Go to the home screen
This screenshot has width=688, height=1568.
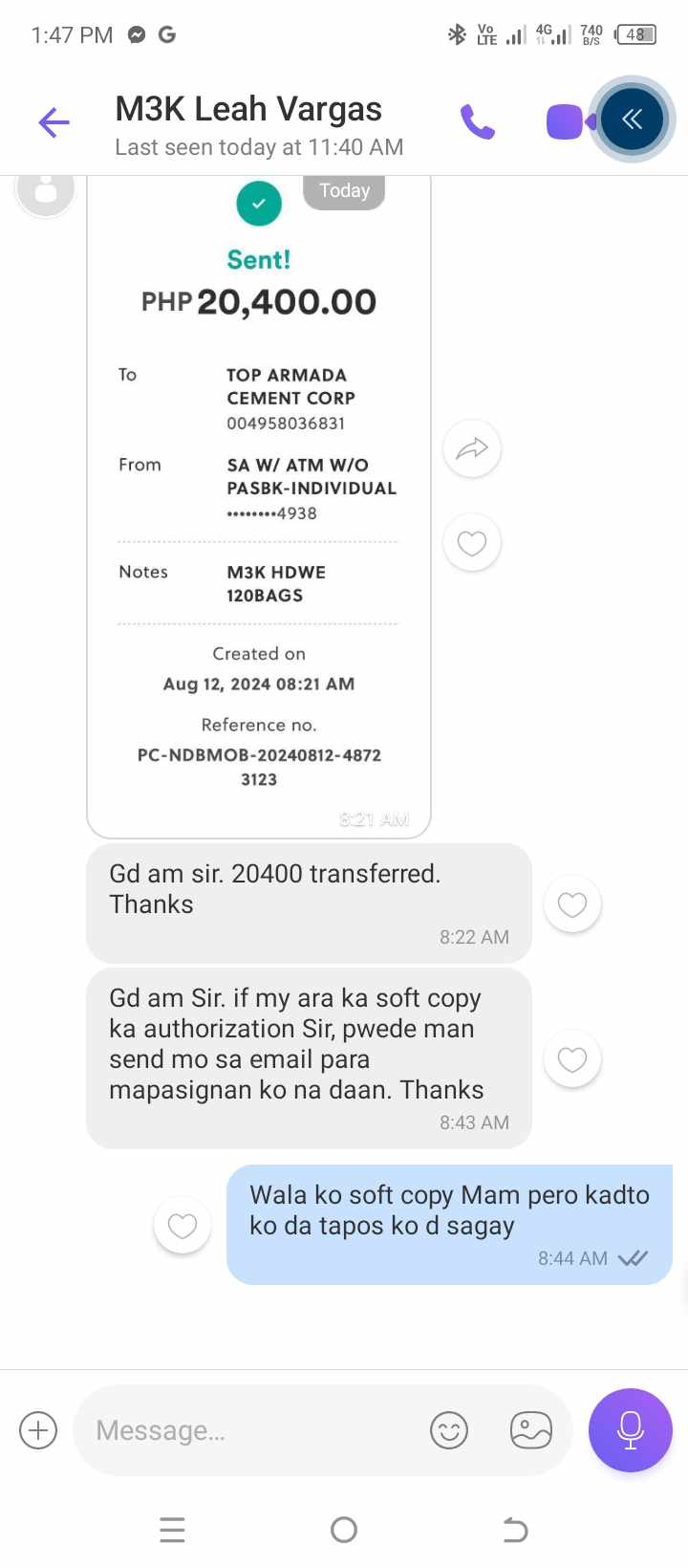coord(344,1530)
